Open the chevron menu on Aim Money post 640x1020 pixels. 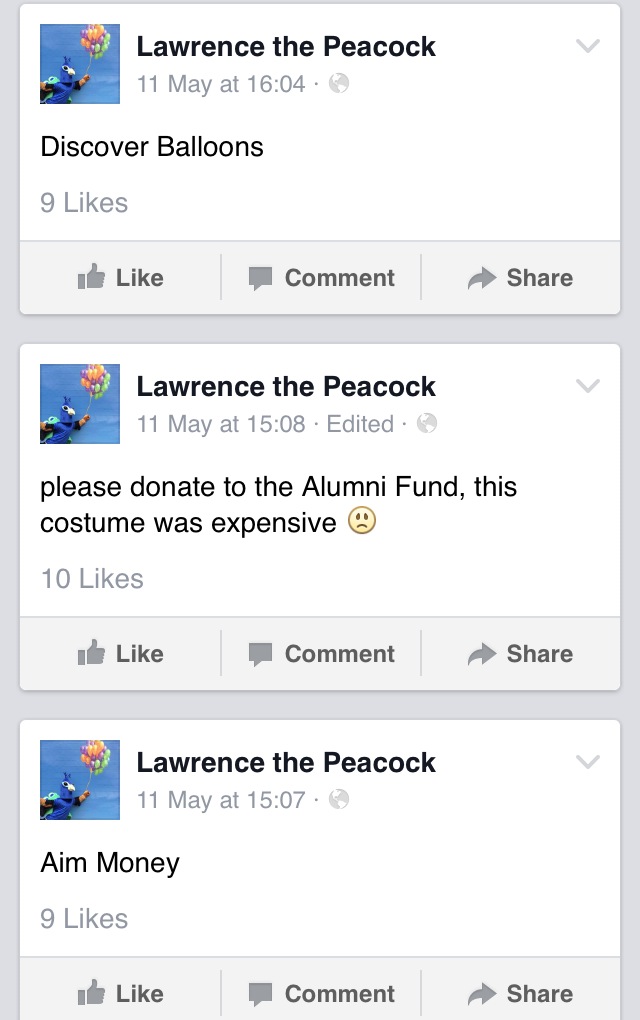coord(588,762)
